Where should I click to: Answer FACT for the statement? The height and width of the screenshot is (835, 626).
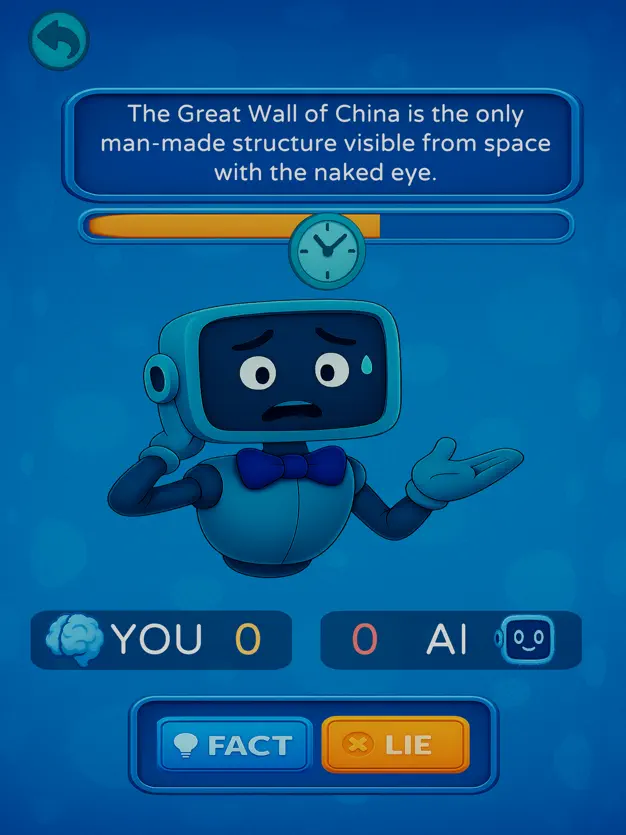(x=235, y=745)
